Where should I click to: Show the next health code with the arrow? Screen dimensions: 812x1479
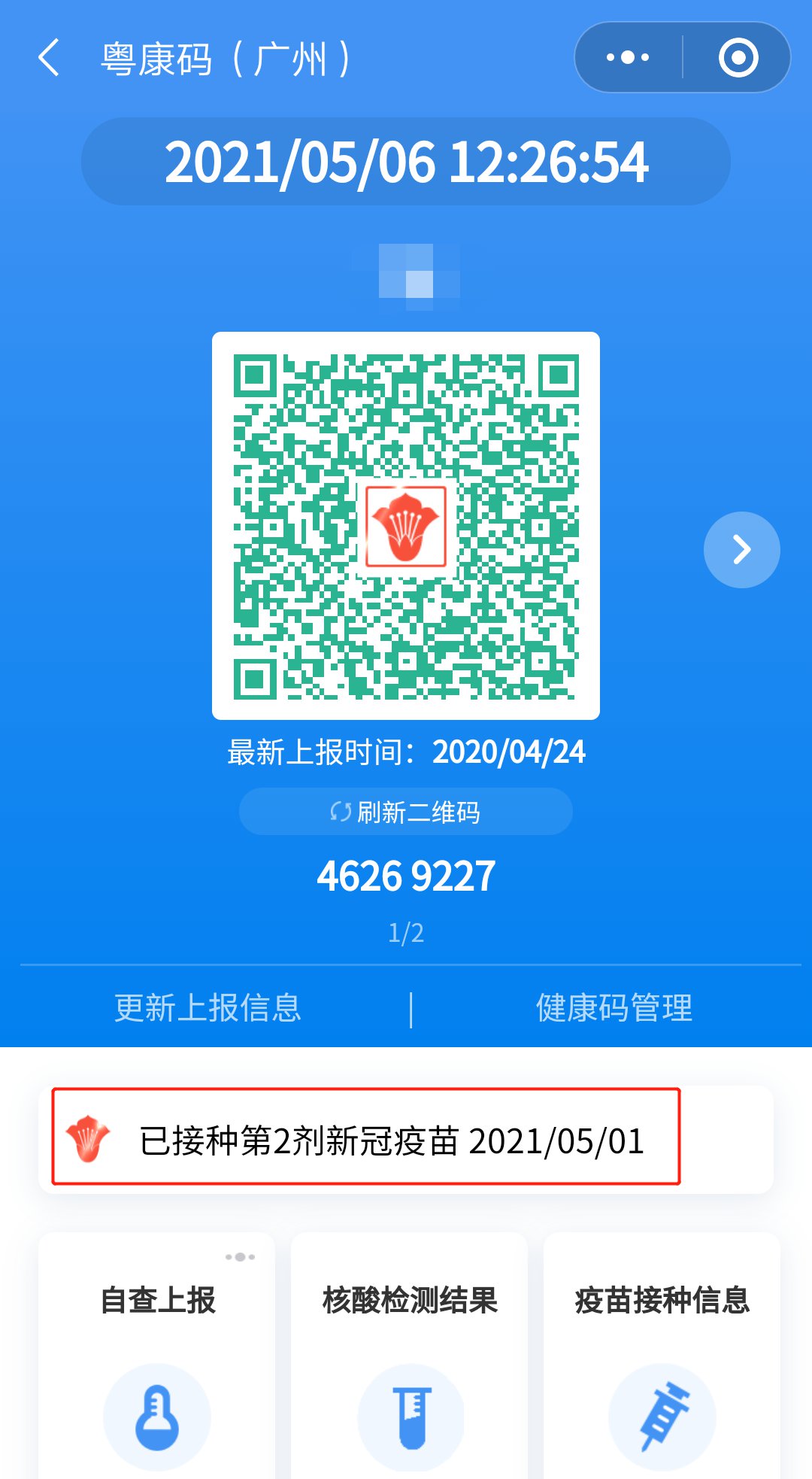[741, 550]
